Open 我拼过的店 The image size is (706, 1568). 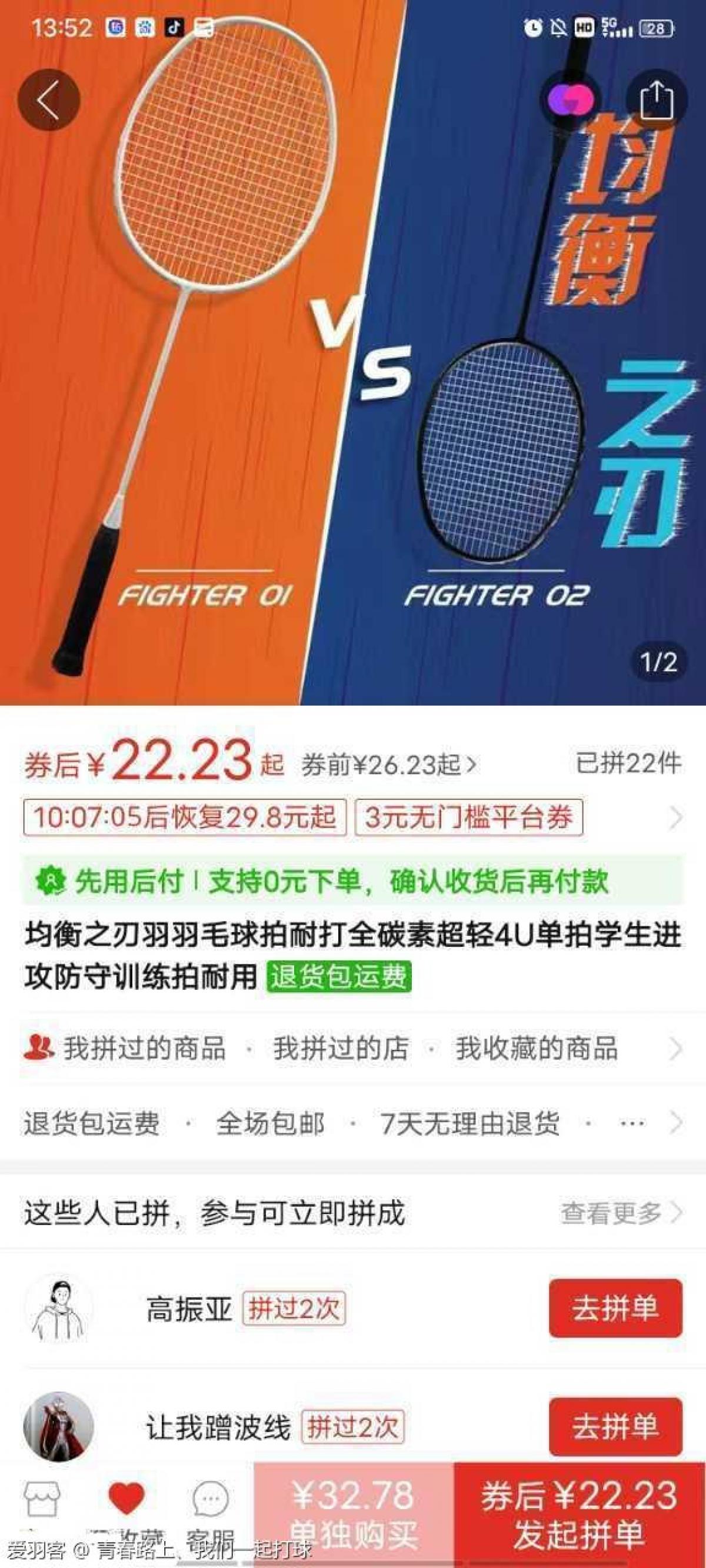click(340, 1048)
